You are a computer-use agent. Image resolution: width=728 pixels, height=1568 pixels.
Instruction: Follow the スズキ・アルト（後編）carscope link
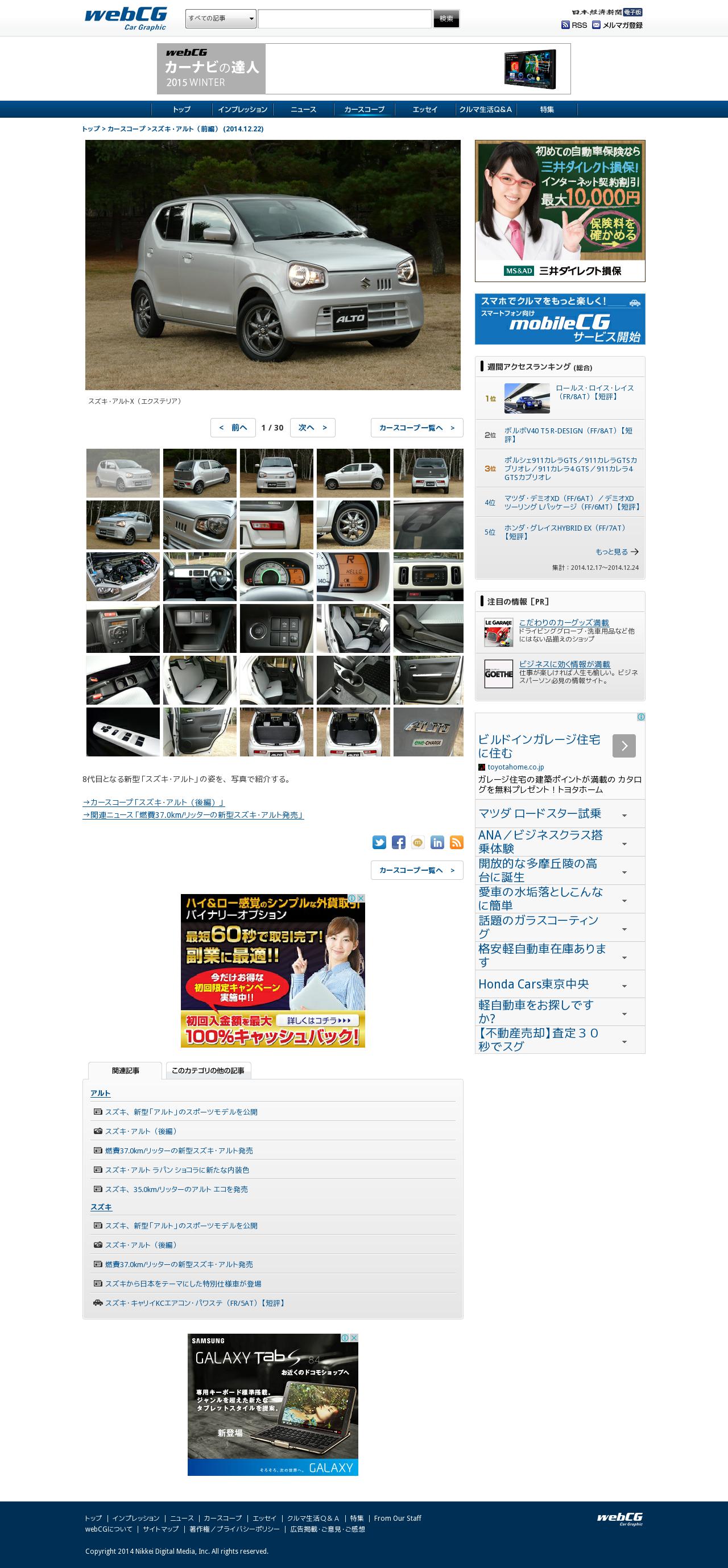pyautogui.click(x=154, y=802)
